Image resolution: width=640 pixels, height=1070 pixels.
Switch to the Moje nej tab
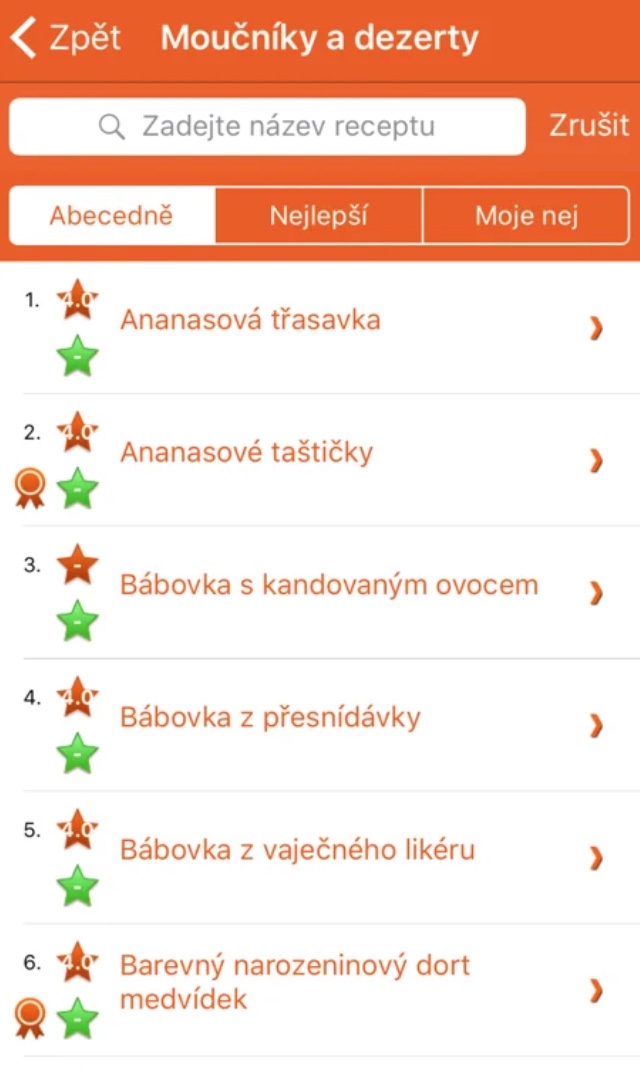click(x=526, y=216)
